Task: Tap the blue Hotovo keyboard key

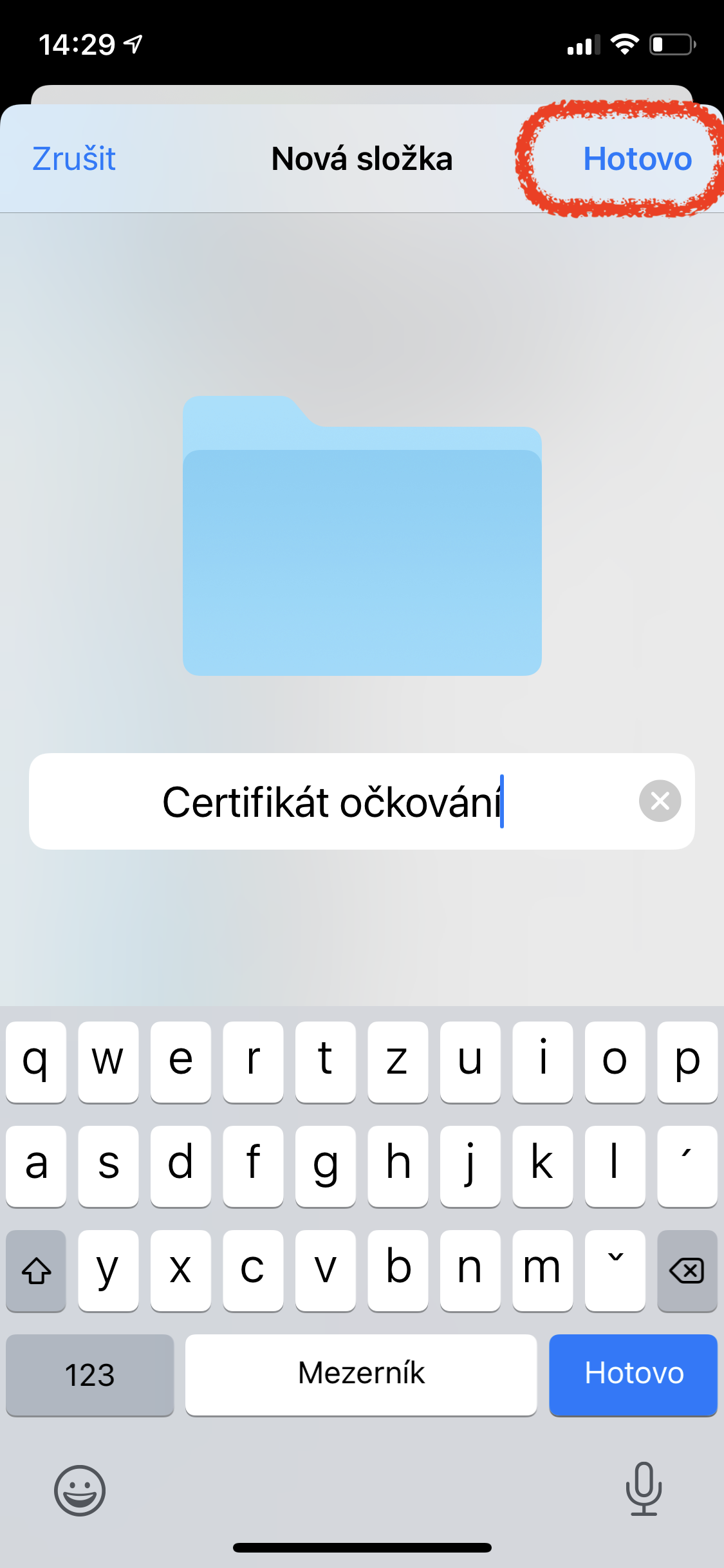Action: click(633, 1374)
